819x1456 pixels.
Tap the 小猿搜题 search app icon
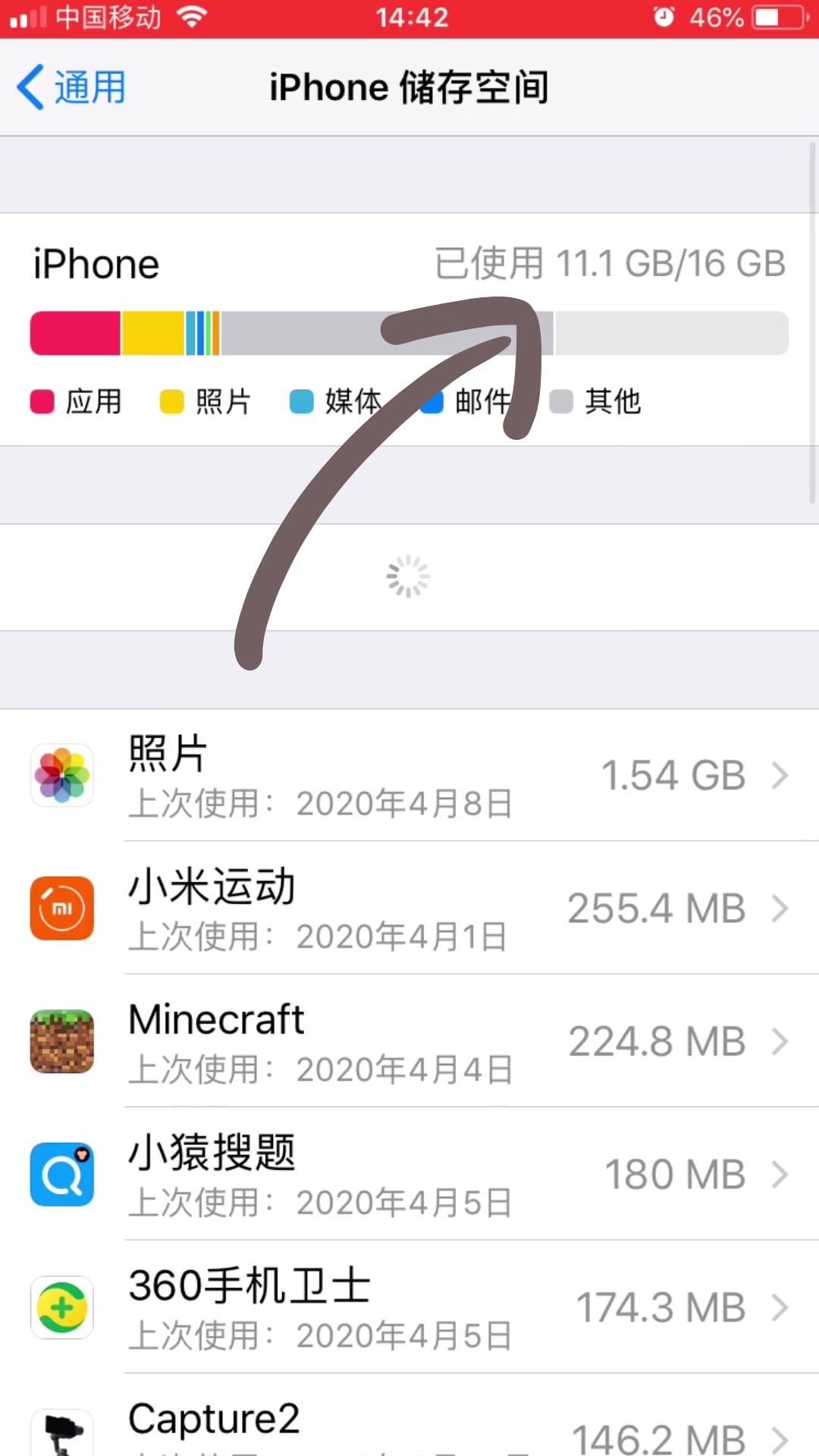tap(61, 1173)
